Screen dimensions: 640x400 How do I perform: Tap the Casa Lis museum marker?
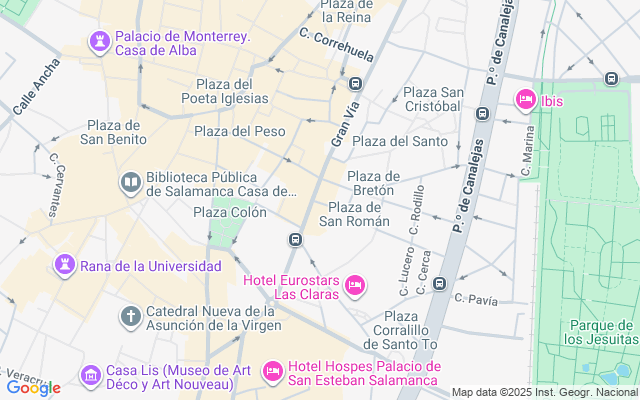click(x=90, y=375)
